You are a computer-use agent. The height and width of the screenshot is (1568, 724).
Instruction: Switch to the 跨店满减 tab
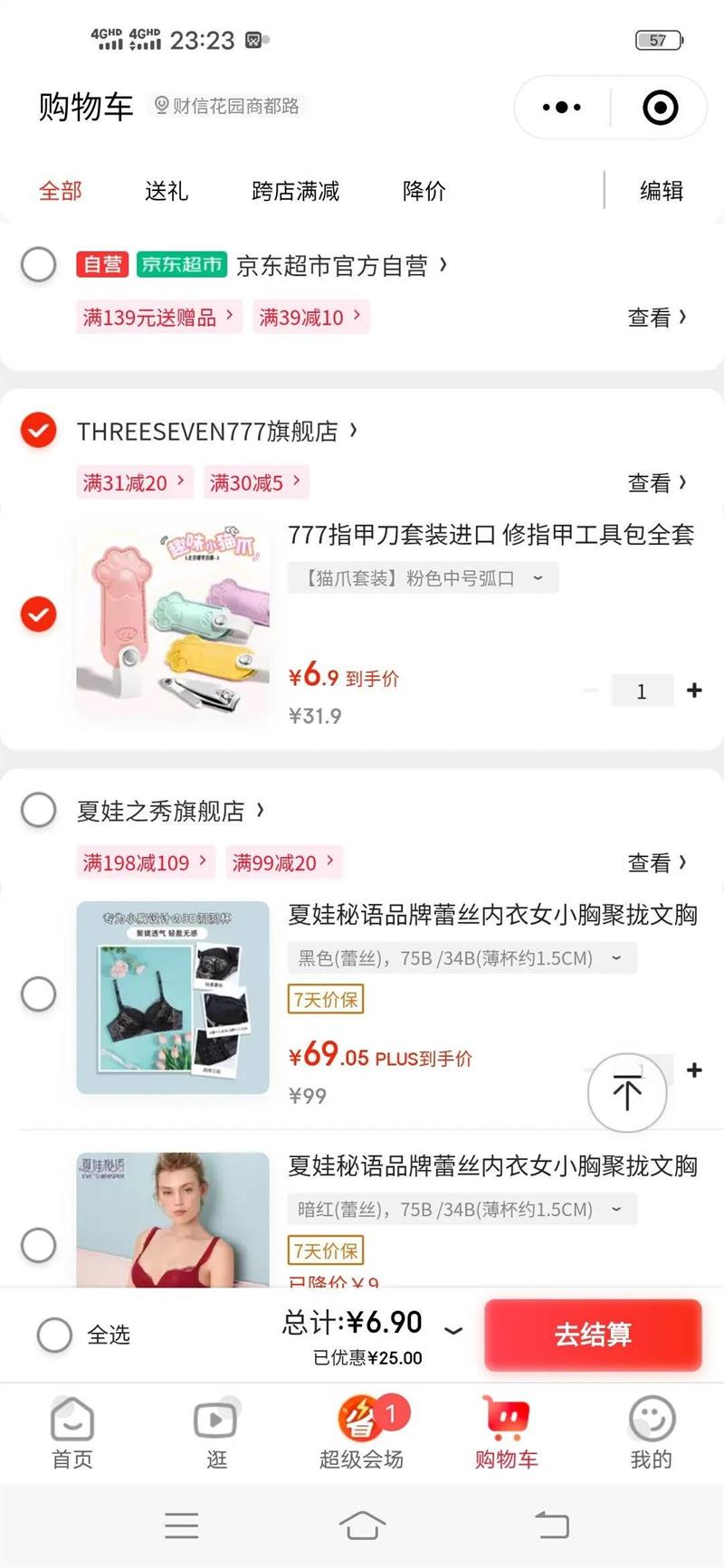pos(295,191)
